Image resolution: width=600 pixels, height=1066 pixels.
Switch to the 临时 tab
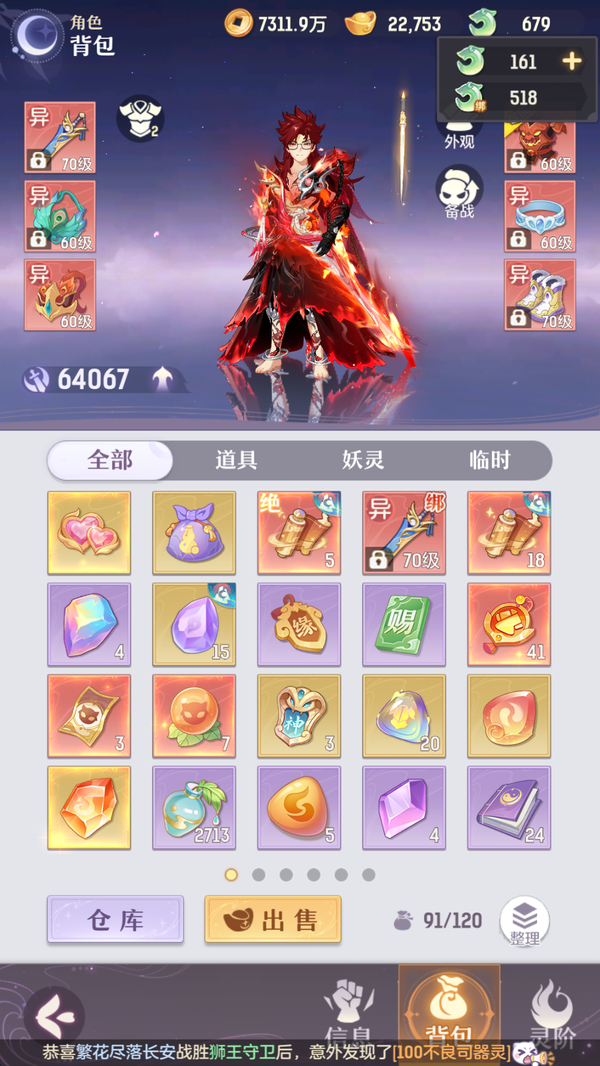pyautogui.click(x=490, y=460)
